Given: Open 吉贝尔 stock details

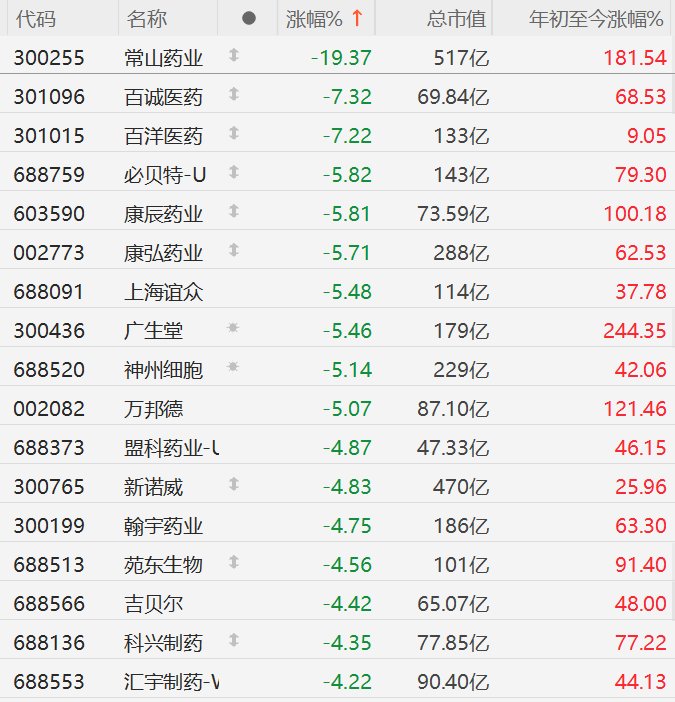Looking at the screenshot, I should tap(154, 604).
